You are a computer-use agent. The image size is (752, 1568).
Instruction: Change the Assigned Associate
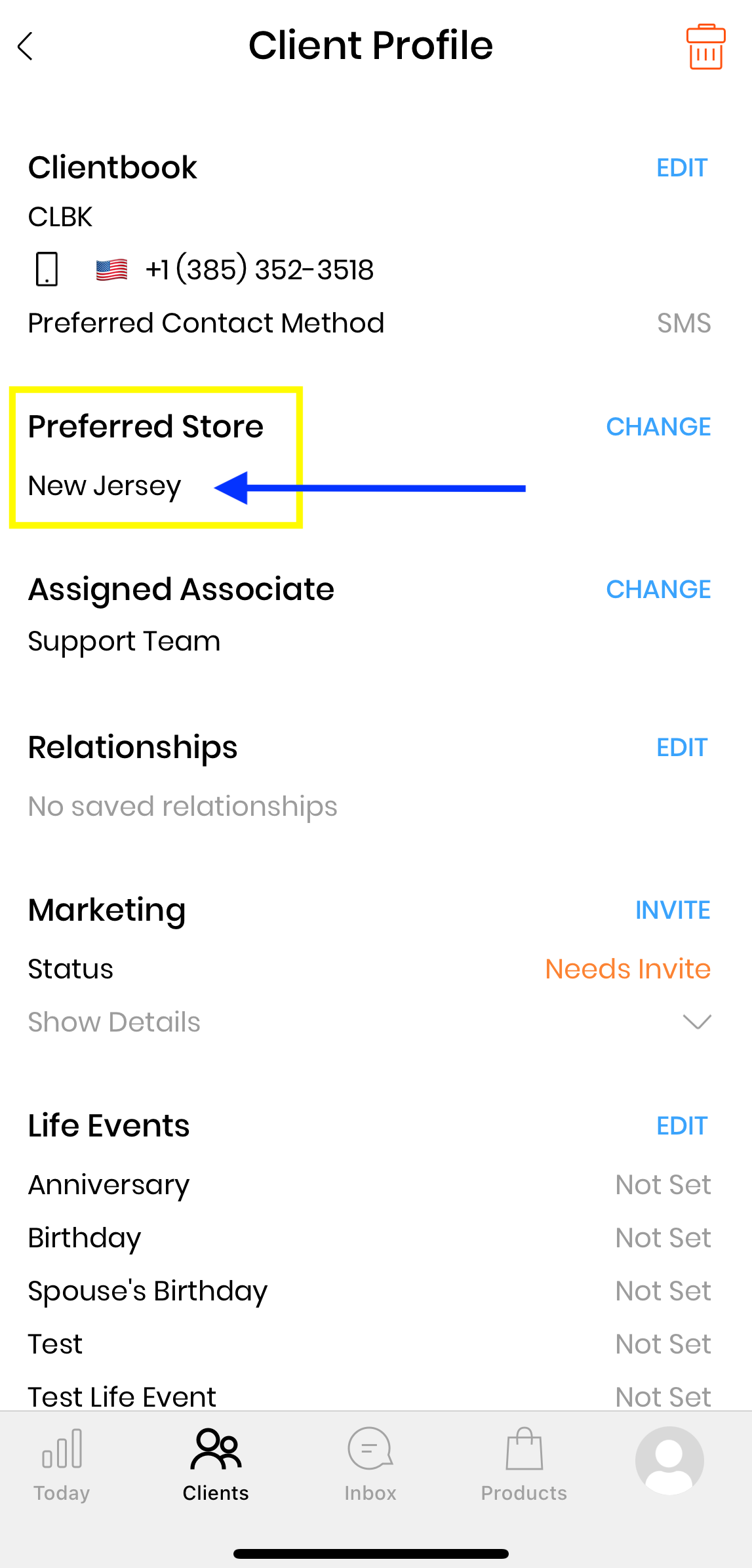(658, 590)
